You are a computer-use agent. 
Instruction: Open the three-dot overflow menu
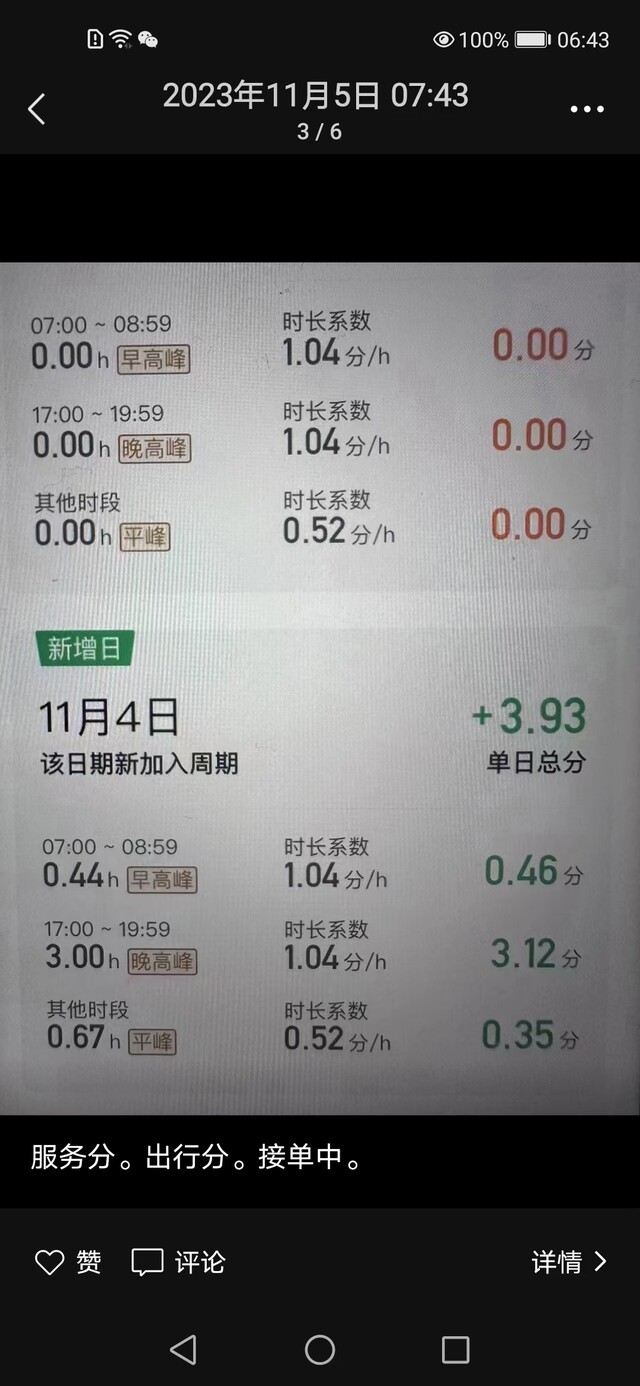[x=587, y=109]
